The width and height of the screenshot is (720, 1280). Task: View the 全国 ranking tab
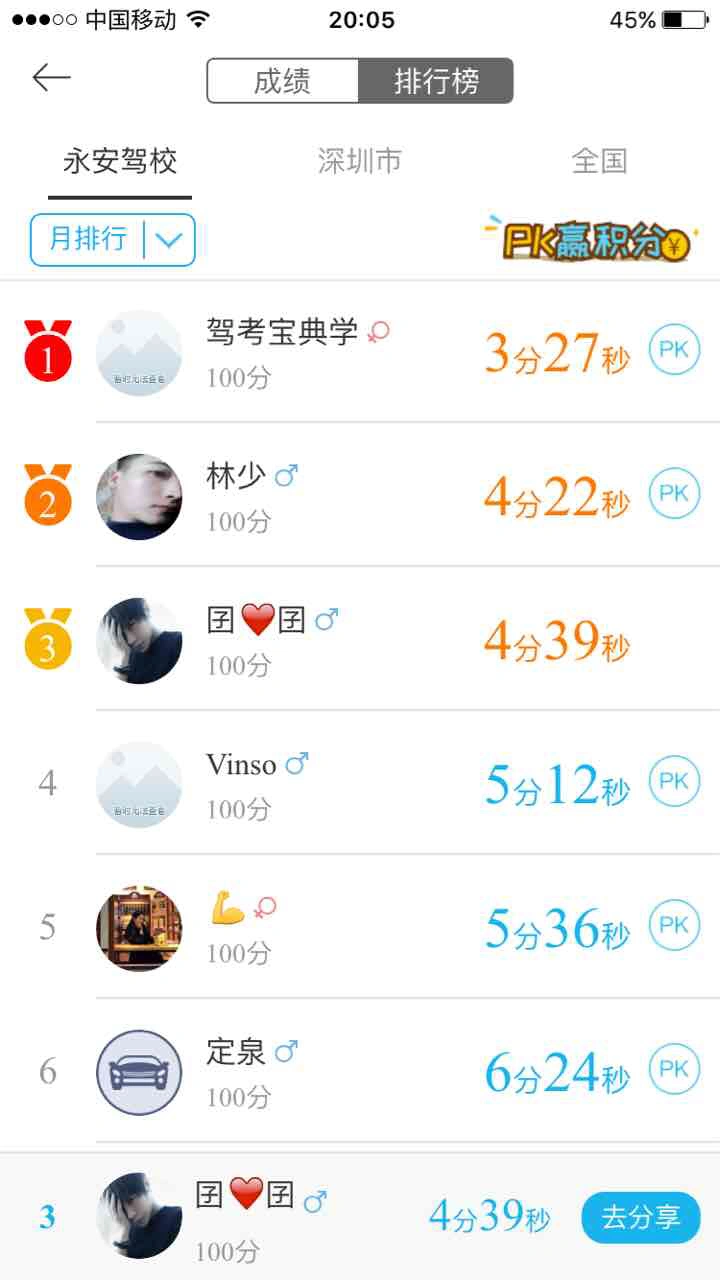599,162
